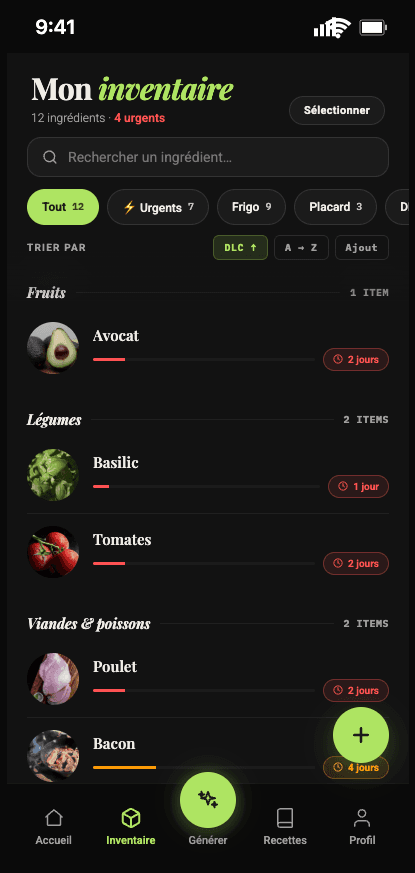Switch to the Inventaire tab
415x873 pixels.
click(x=131, y=827)
